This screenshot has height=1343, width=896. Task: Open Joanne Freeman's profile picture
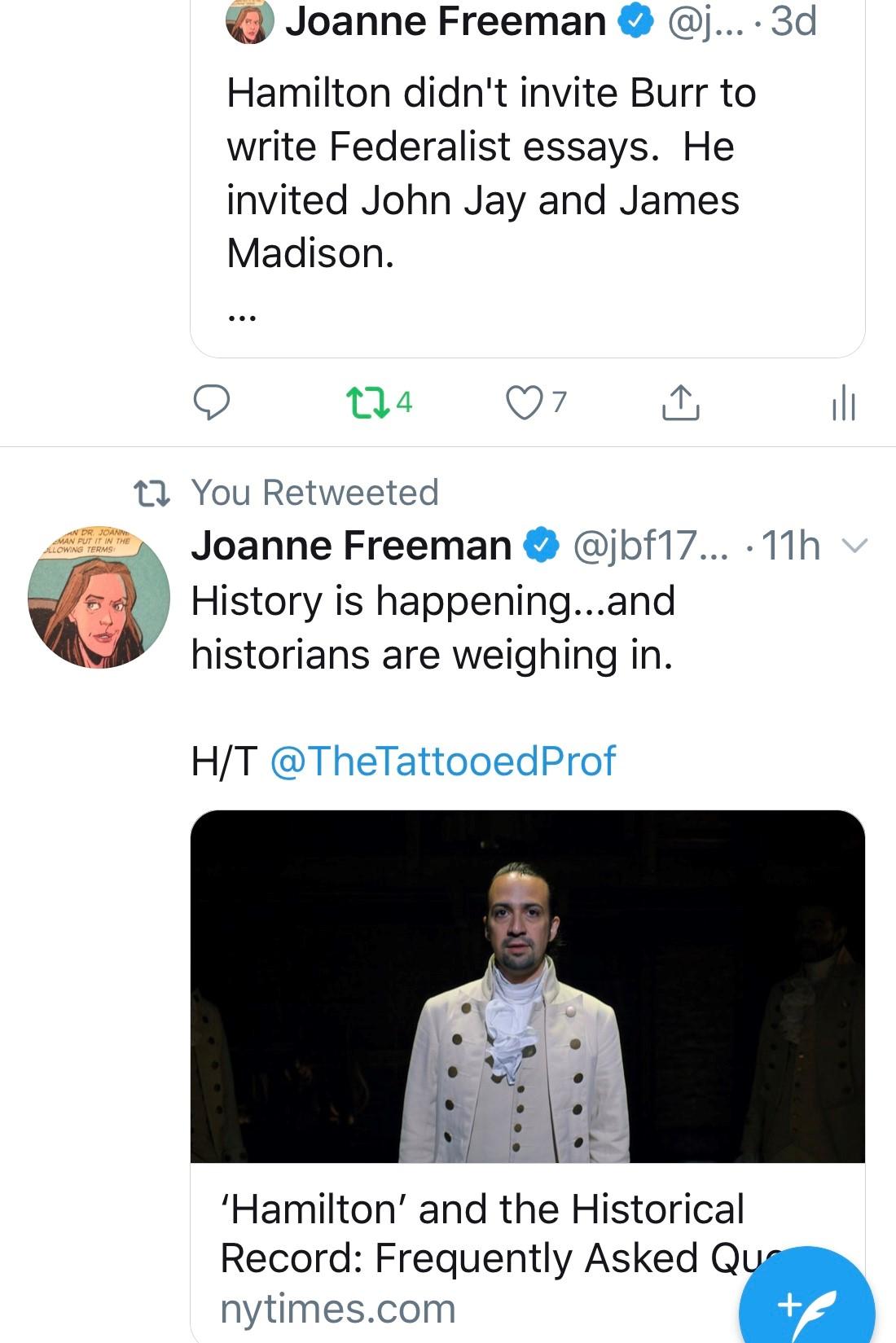[x=99, y=597]
